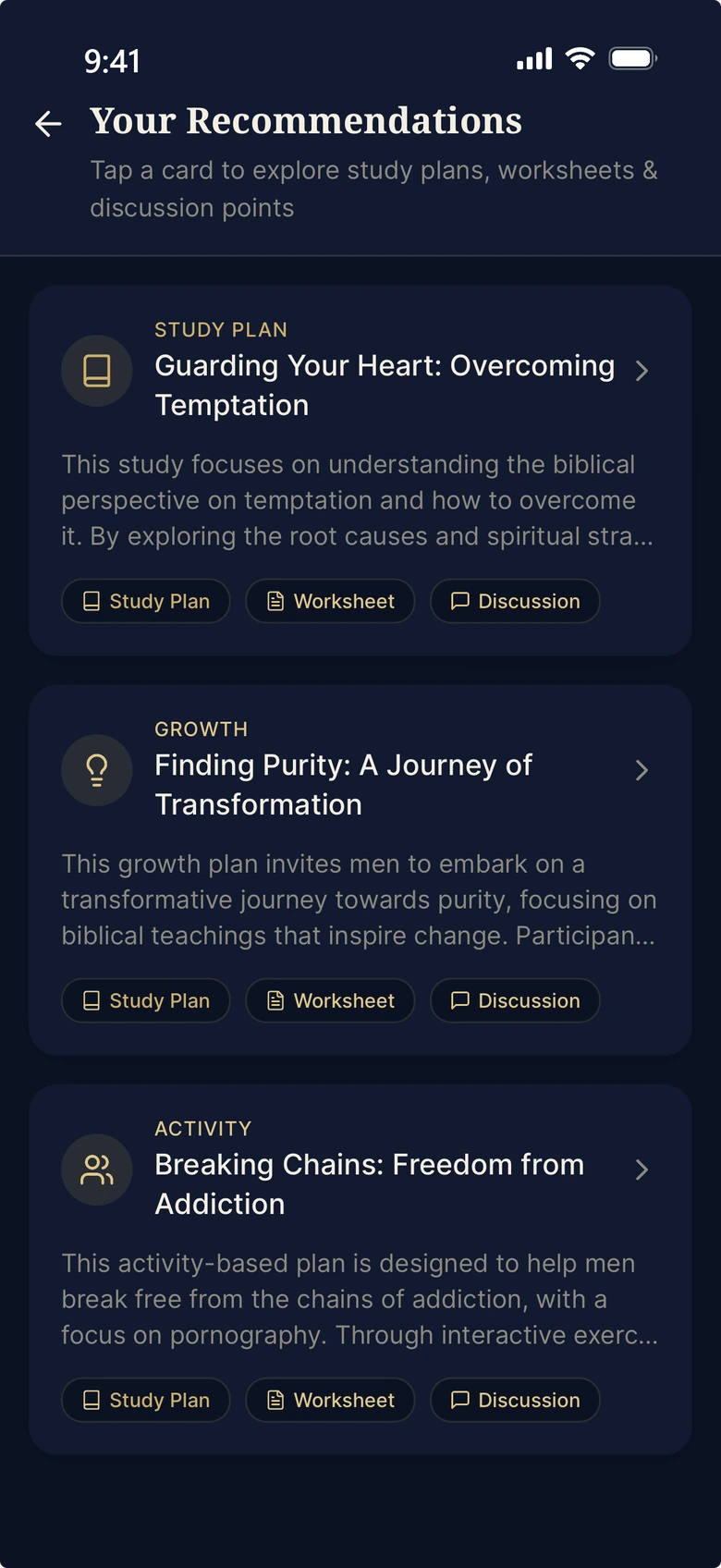Select Worksheet chip under Finding Purity

(330, 1000)
